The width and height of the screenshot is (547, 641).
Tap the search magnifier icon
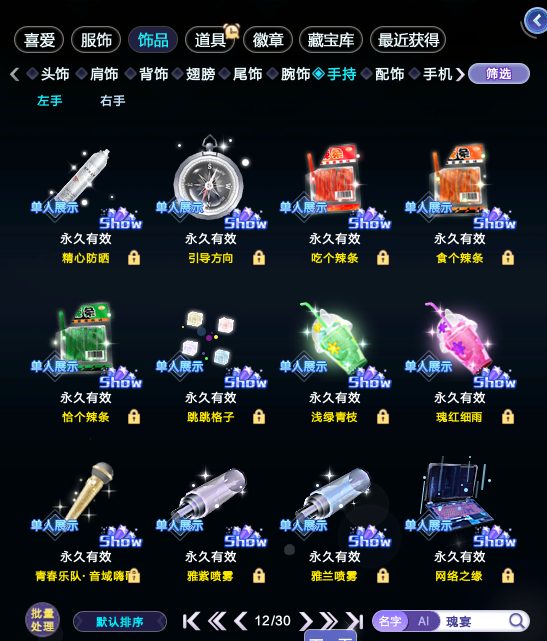[x=517, y=621]
